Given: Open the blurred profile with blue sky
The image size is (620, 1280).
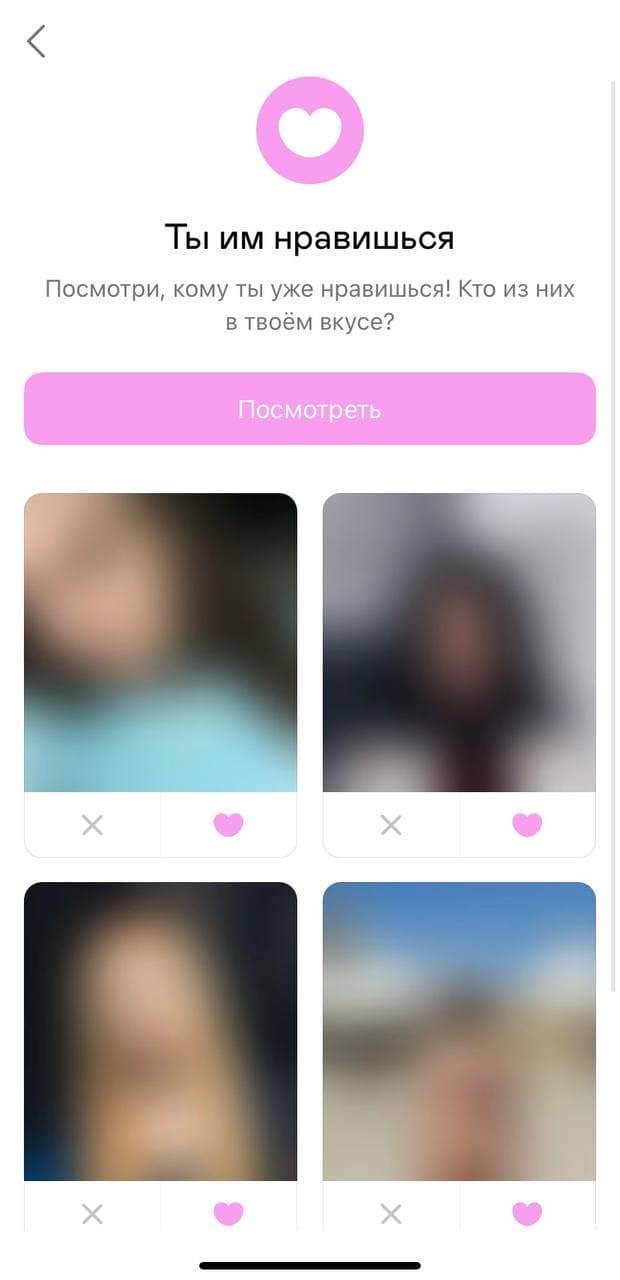Looking at the screenshot, I should [x=459, y=1031].
